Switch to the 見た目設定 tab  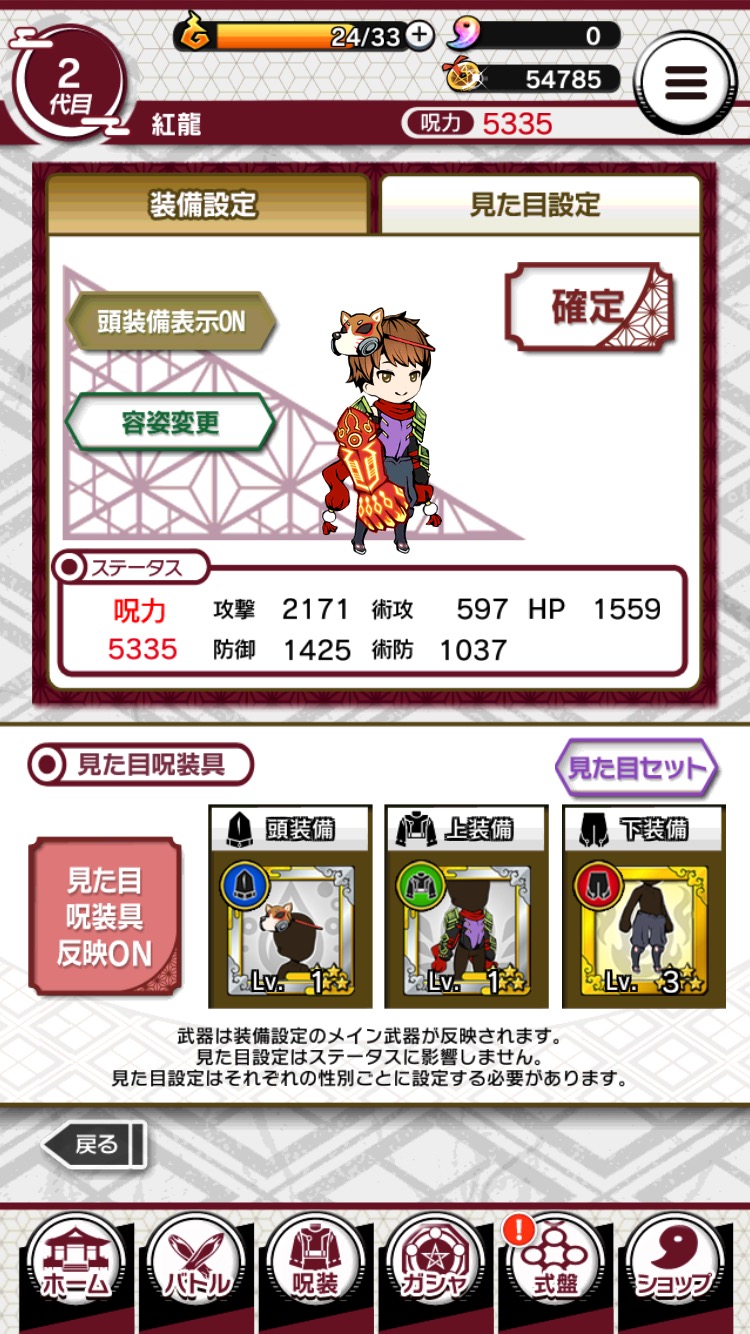tap(538, 205)
